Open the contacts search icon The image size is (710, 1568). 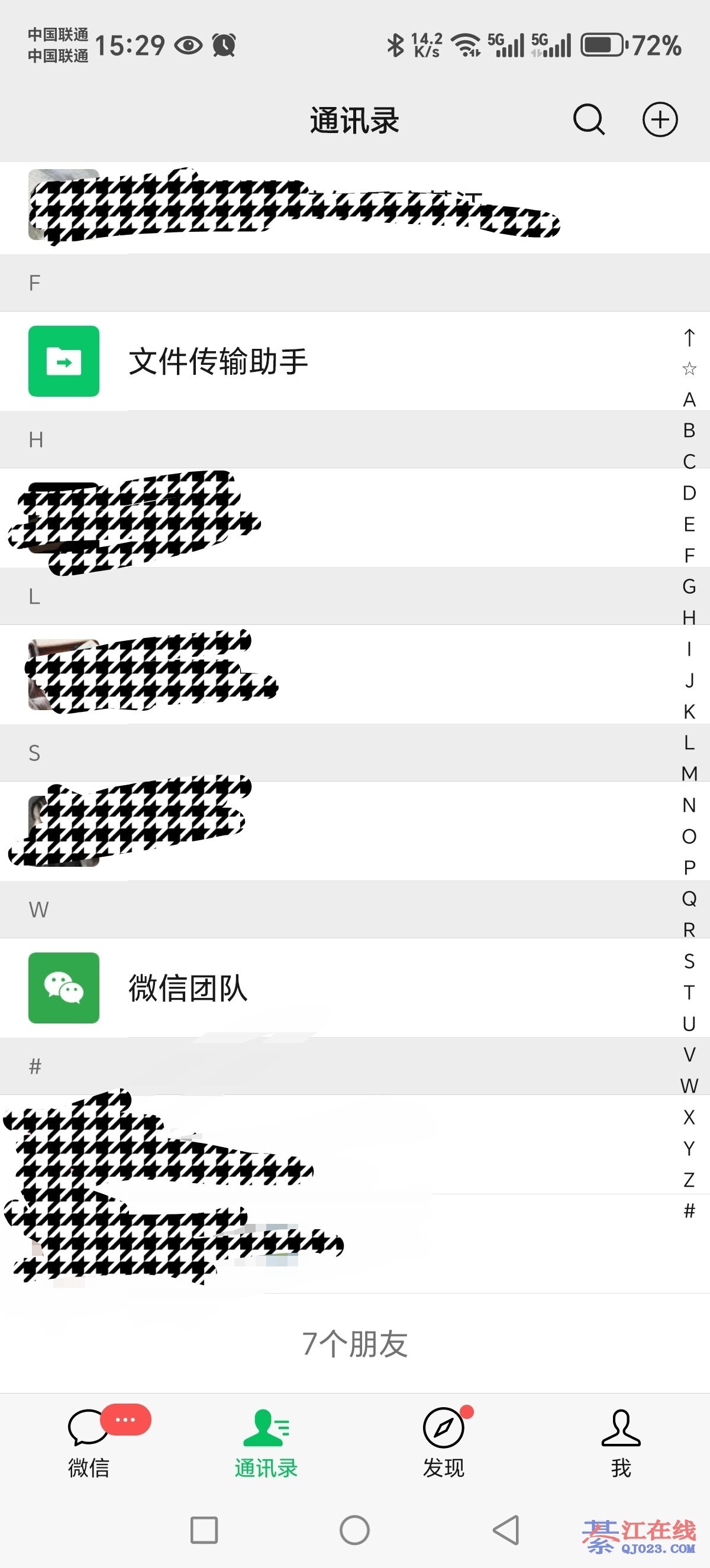589,119
